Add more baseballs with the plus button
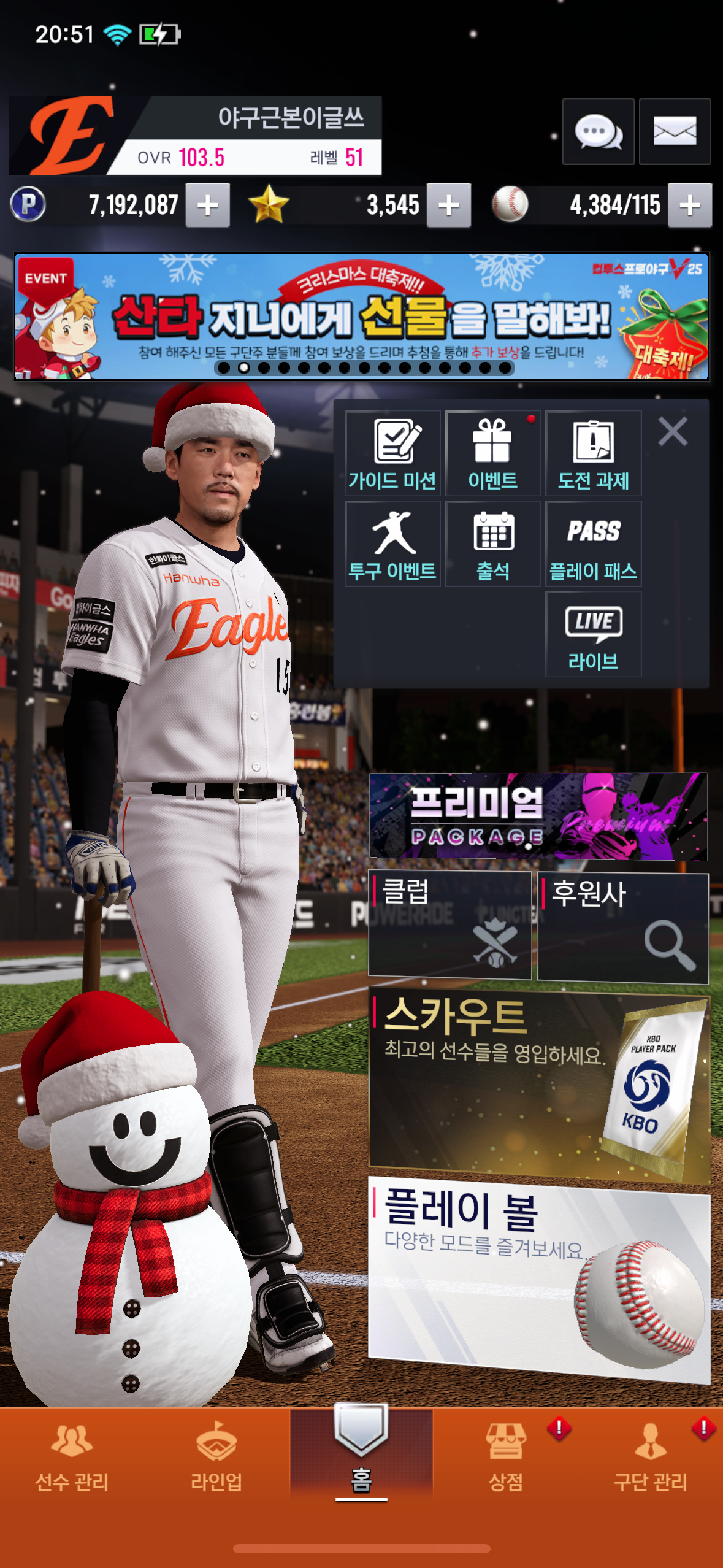 point(689,206)
